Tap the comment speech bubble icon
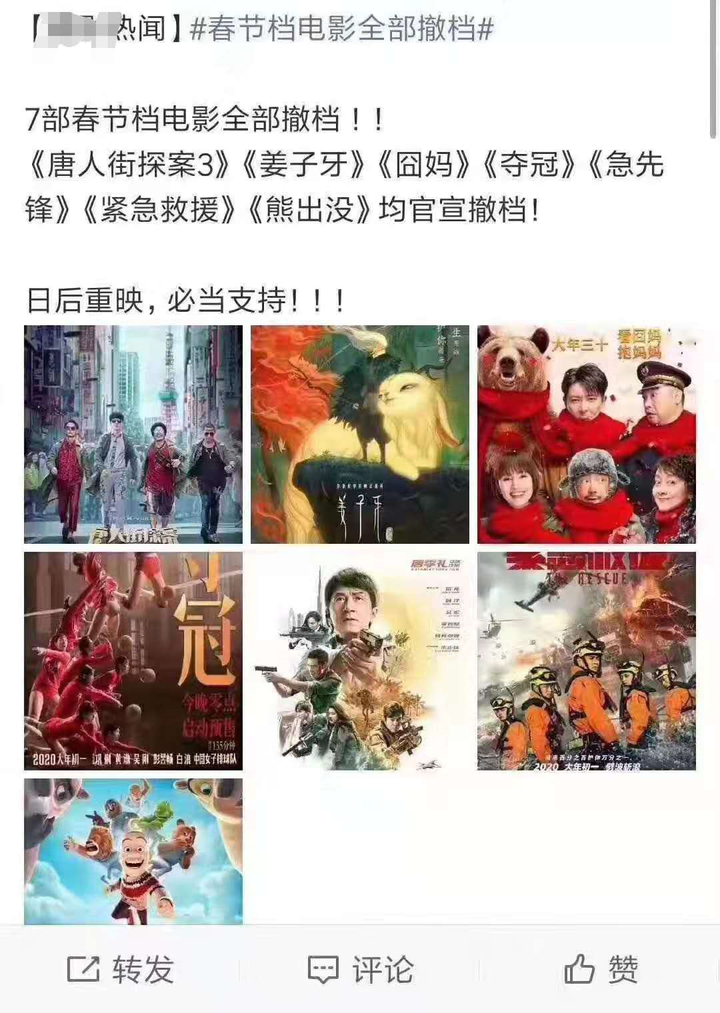This screenshot has height=1013, width=720. pos(321,969)
